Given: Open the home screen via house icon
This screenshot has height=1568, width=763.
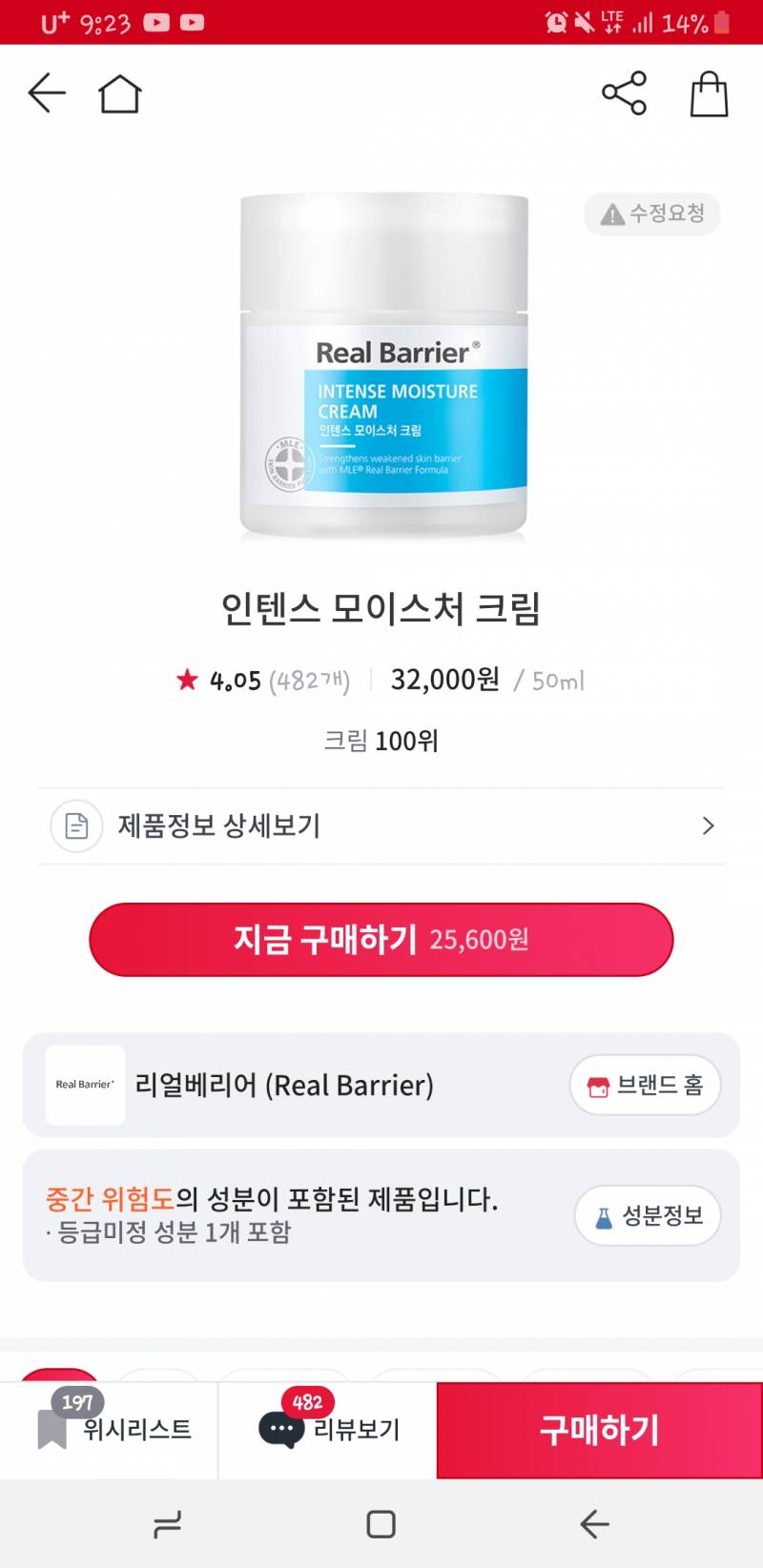Looking at the screenshot, I should point(118,92).
